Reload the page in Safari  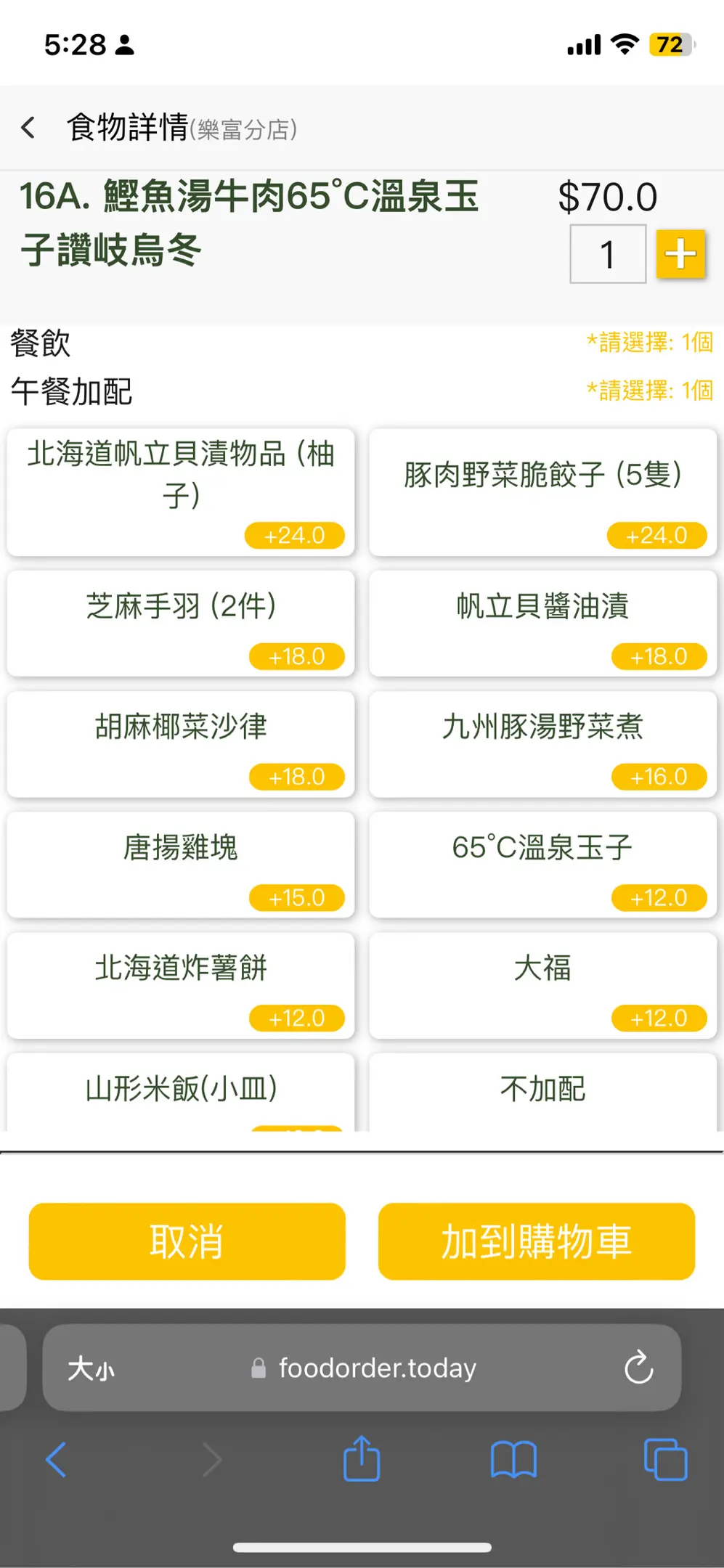(x=638, y=1368)
